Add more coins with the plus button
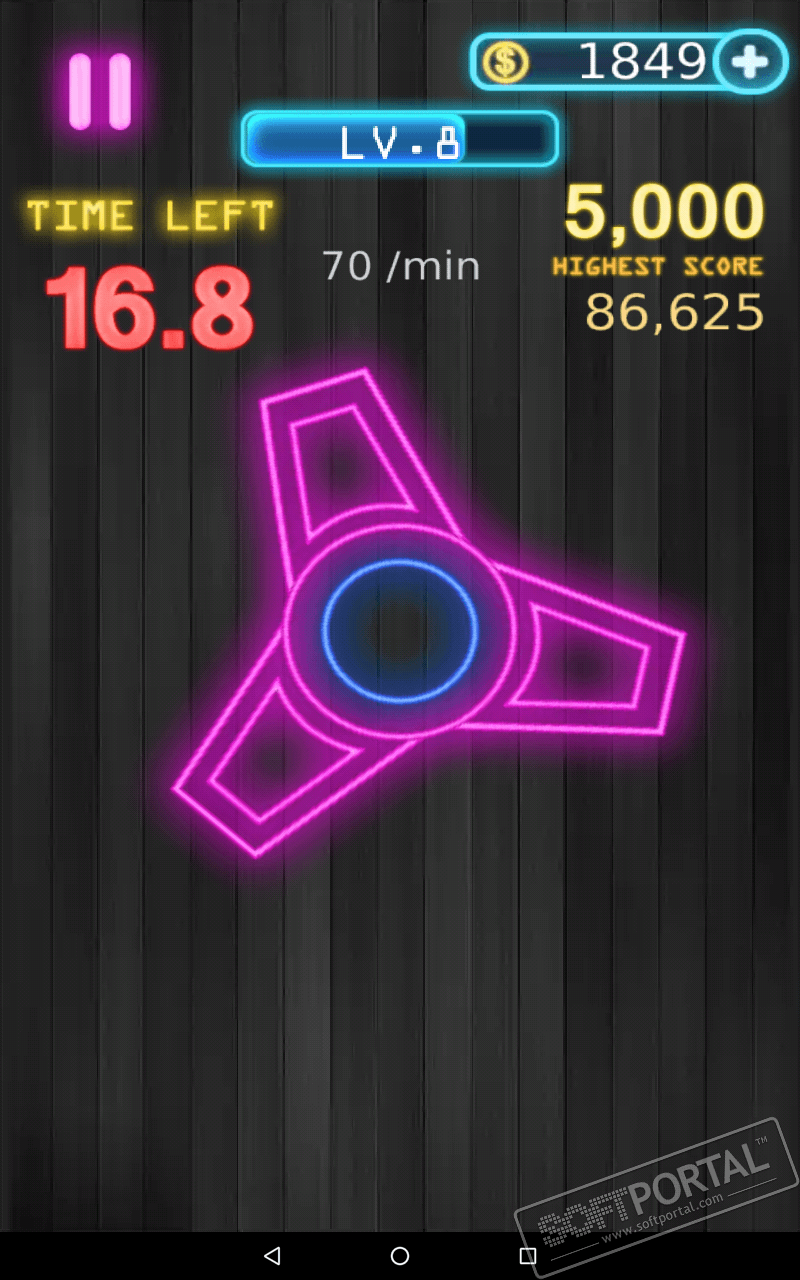The height and width of the screenshot is (1280, 800). (x=751, y=63)
